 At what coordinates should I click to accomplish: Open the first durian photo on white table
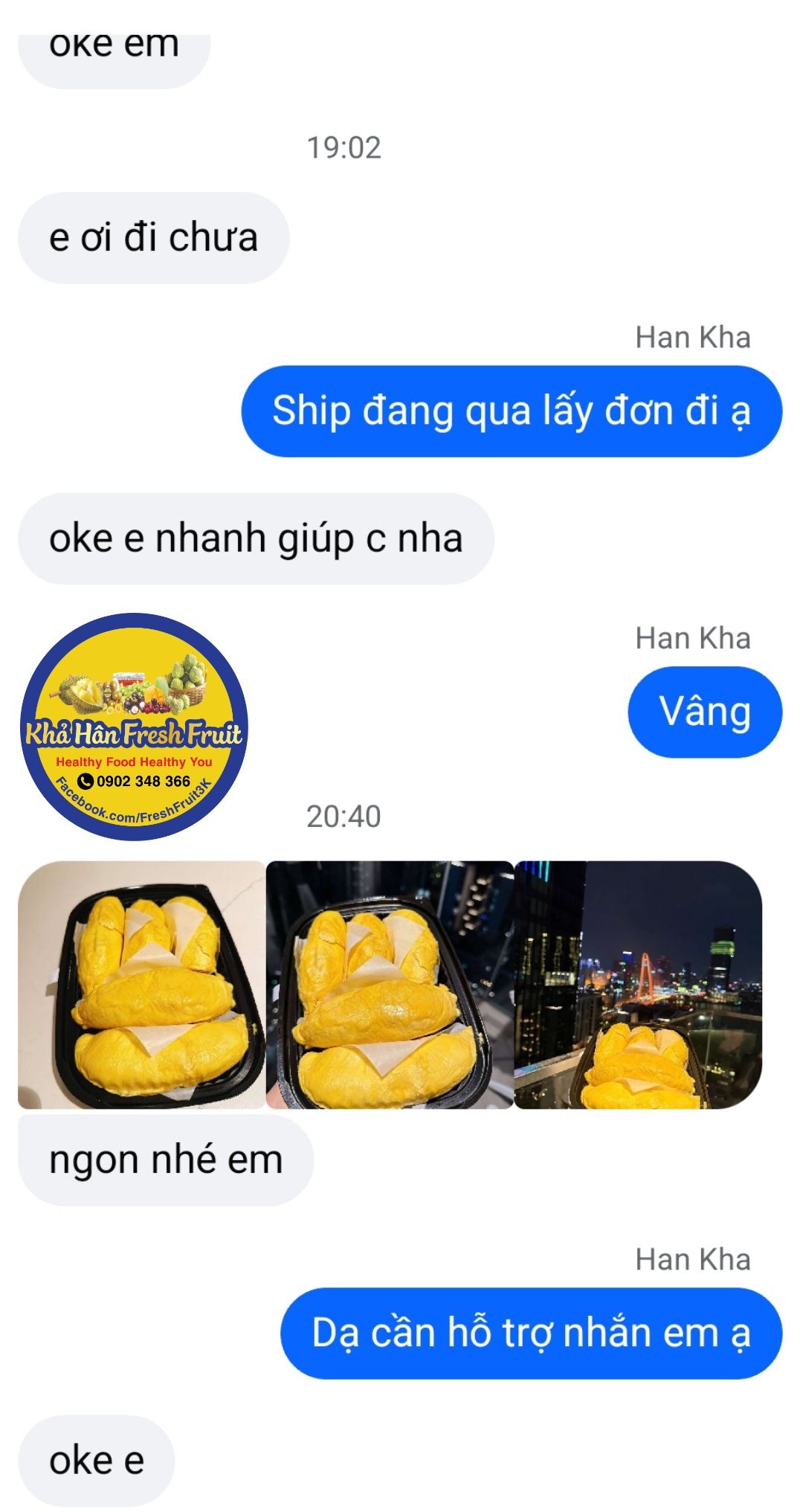141,985
